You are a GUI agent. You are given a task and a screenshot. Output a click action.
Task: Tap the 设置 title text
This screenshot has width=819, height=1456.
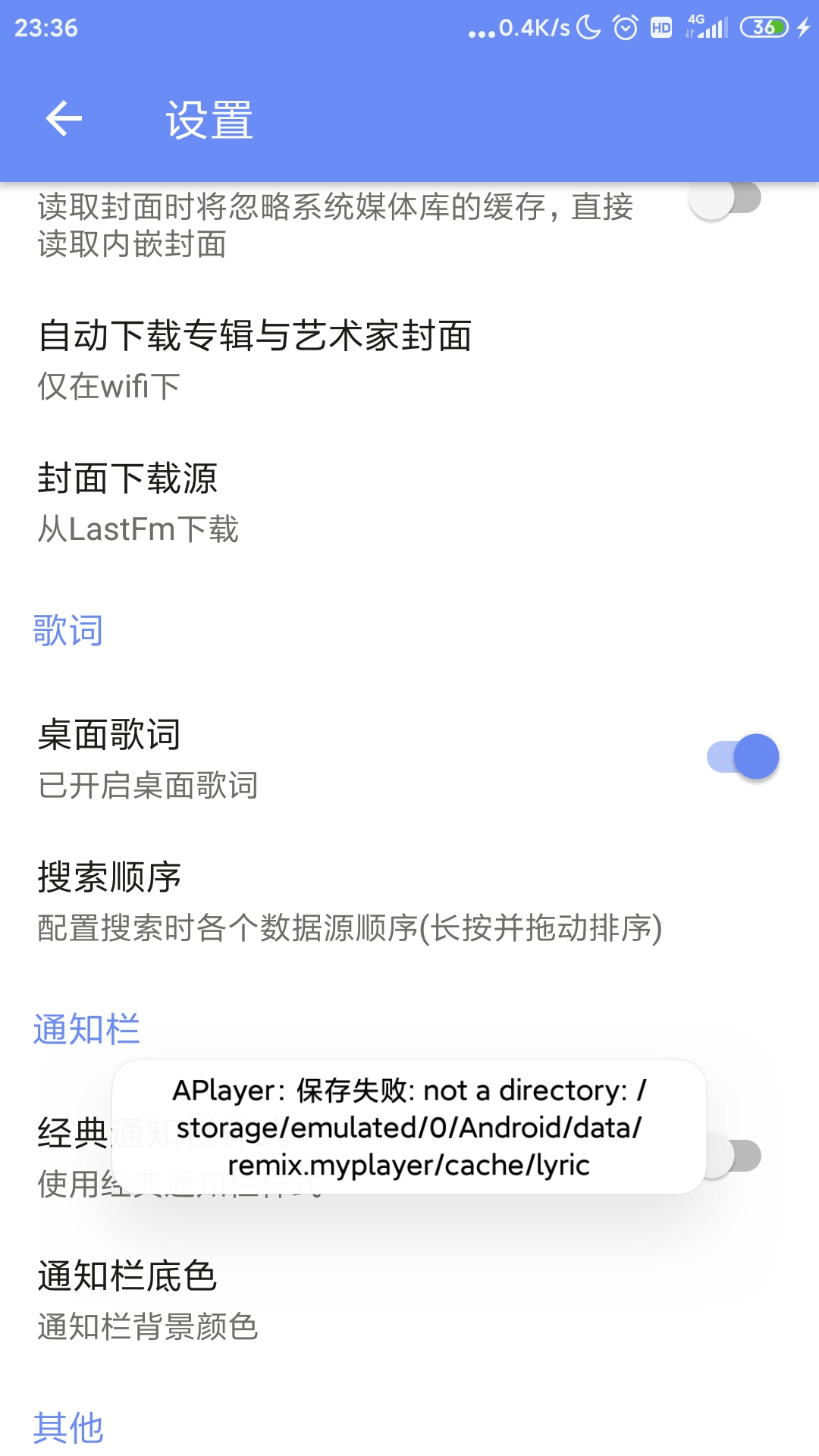pos(209,120)
